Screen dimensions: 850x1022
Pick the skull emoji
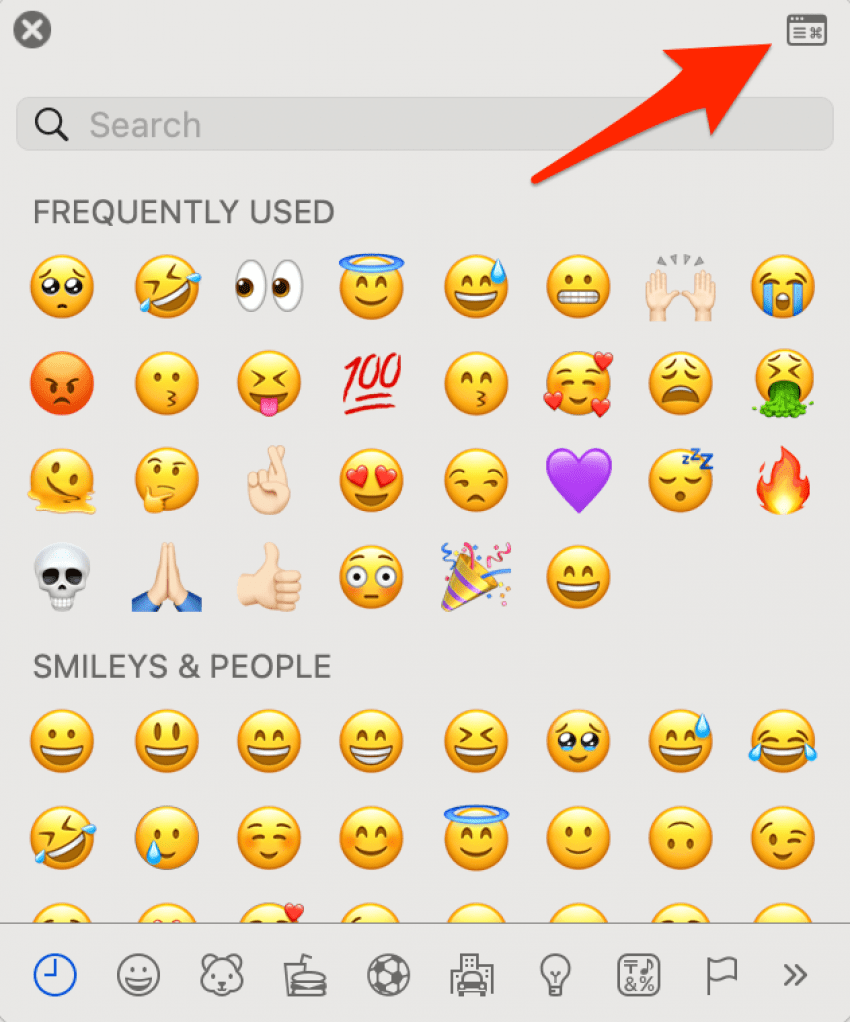pos(62,577)
